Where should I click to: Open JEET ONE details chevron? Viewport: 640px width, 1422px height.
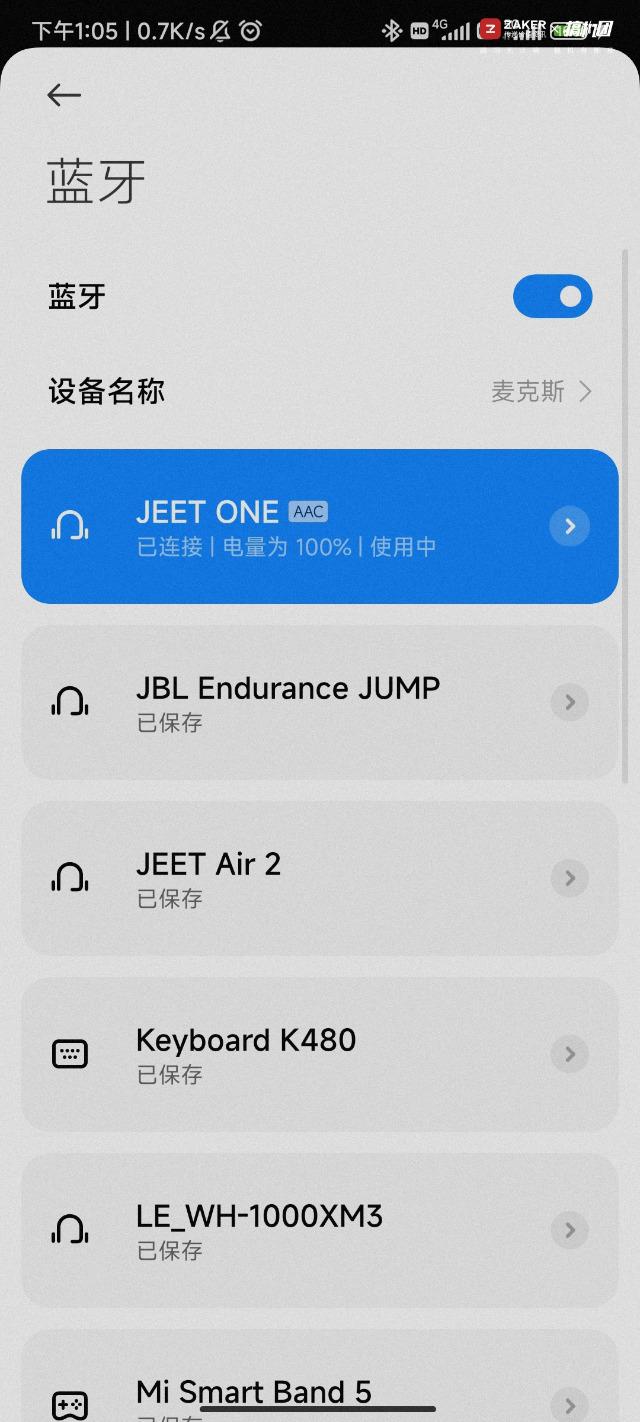(x=570, y=526)
